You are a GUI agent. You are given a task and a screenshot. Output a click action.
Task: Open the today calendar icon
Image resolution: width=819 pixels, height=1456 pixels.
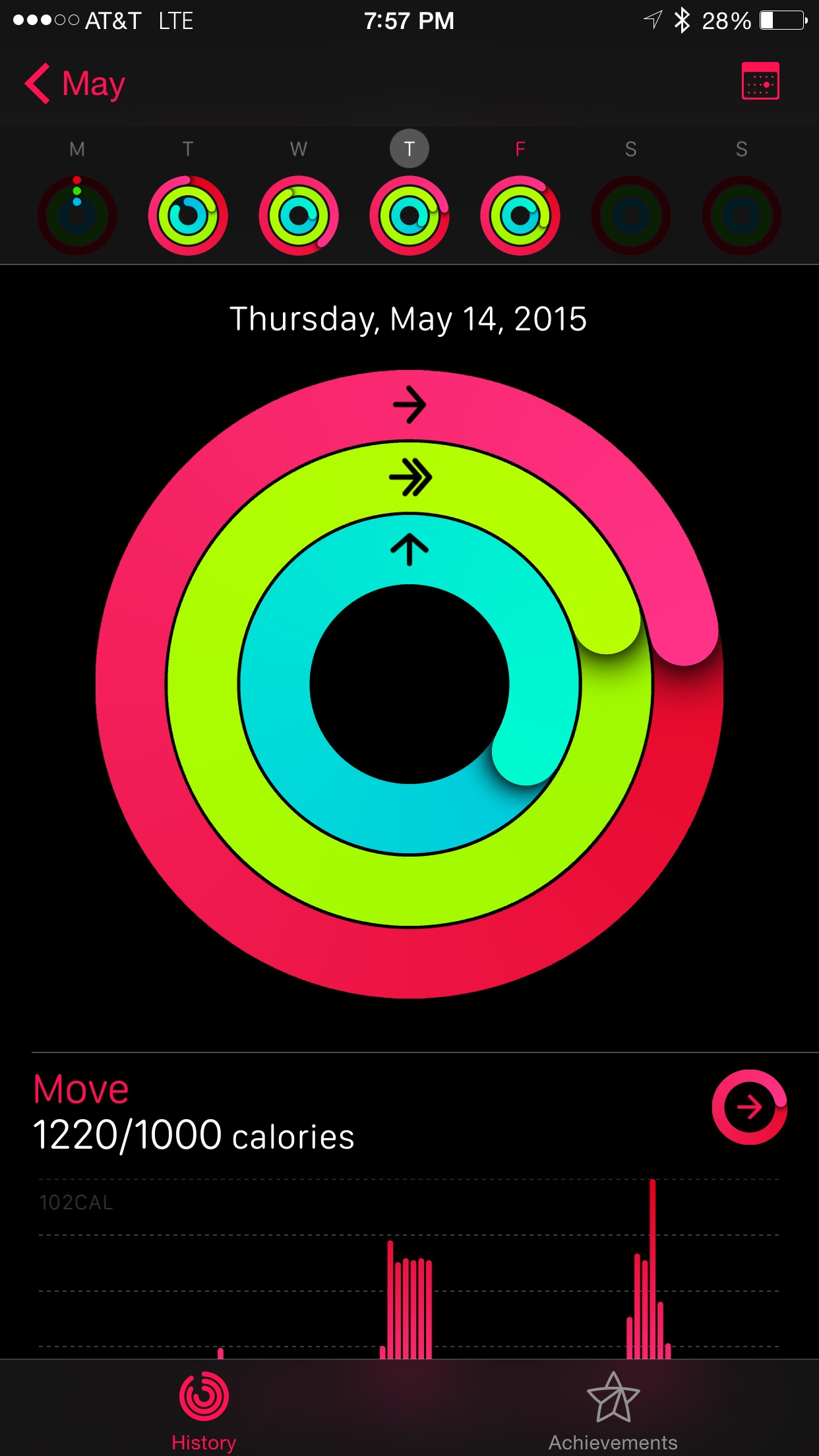760,82
